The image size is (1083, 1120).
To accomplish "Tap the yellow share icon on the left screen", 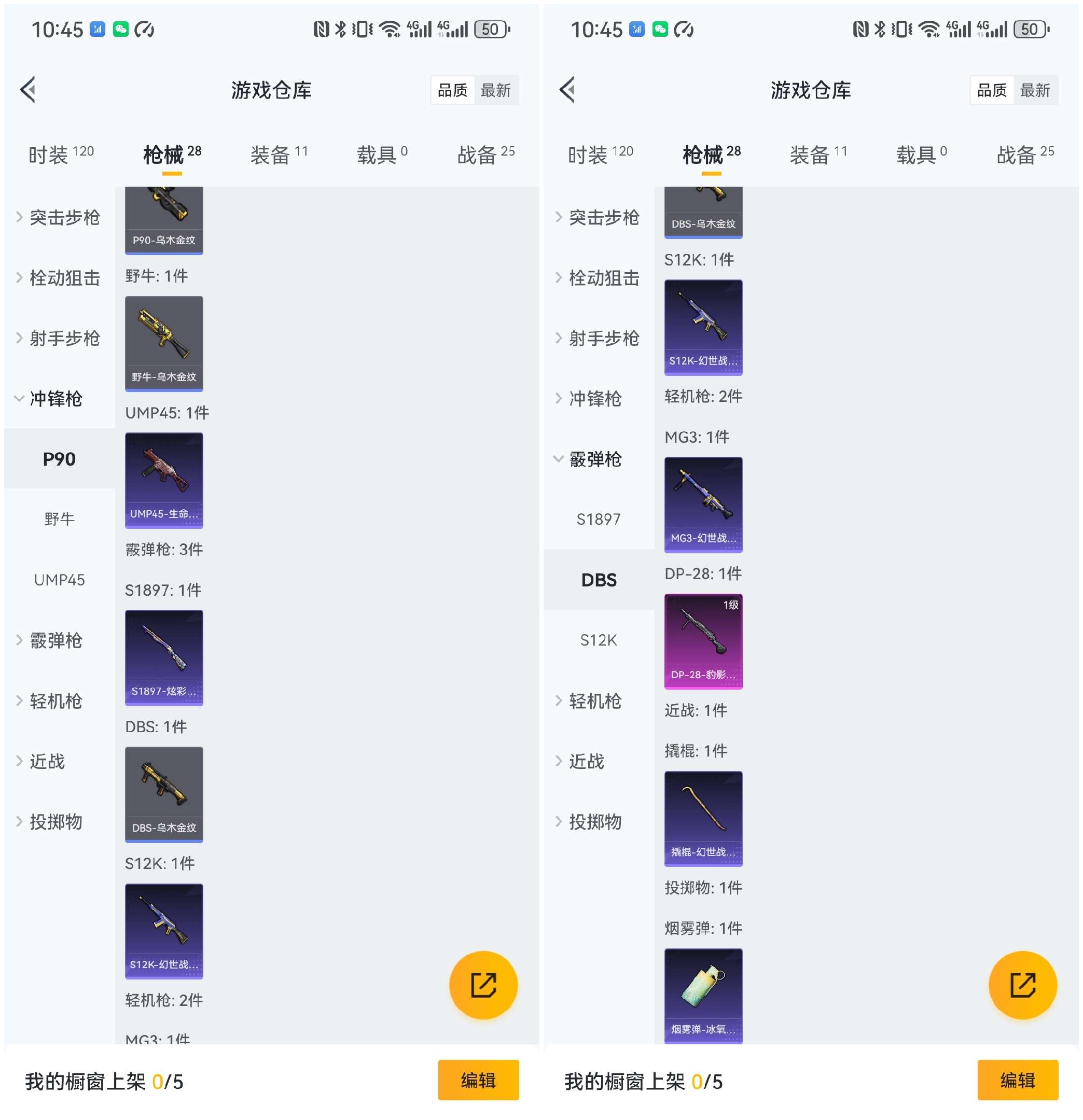I will pos(483,985).
